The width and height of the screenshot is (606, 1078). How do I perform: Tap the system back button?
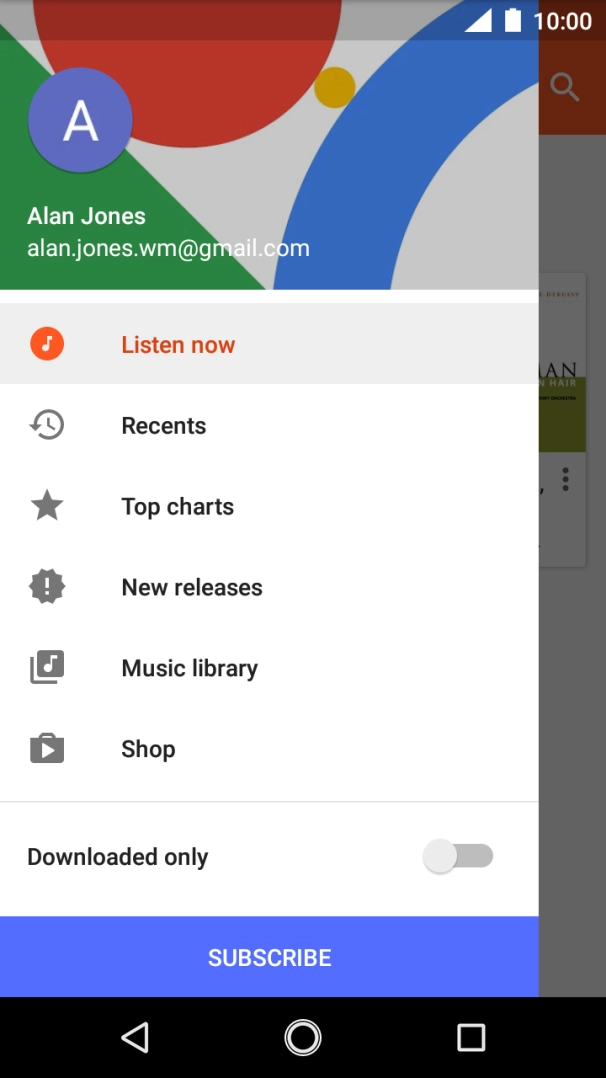(135, 1037)
